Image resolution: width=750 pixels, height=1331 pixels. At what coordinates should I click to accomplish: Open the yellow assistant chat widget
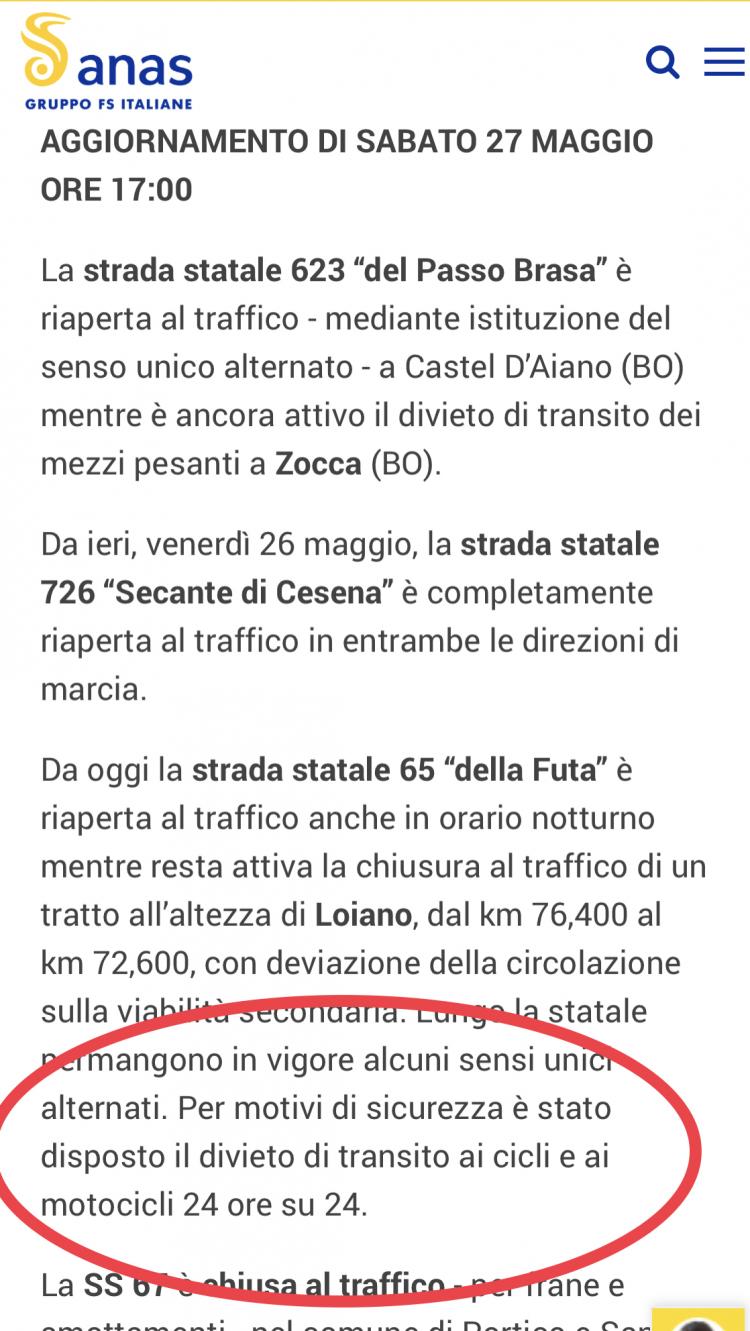tap(700, 1318)
